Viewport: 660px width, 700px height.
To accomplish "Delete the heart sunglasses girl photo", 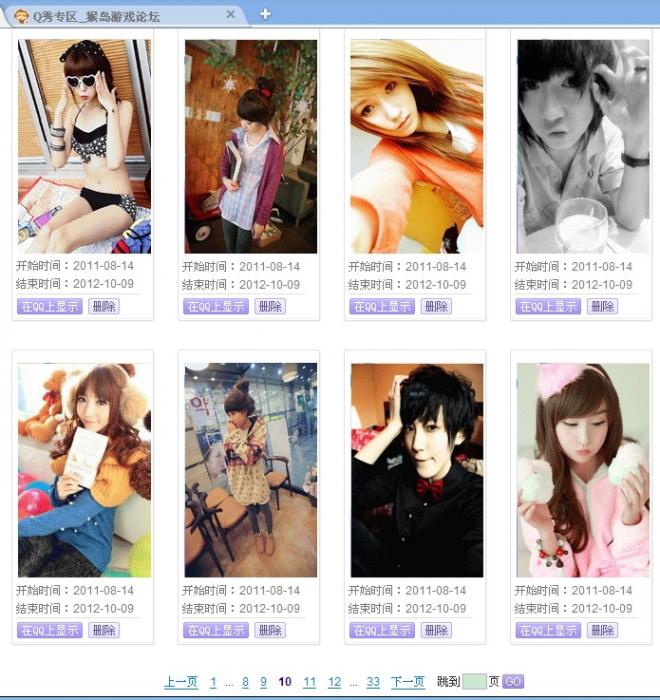I will [103, 307].
